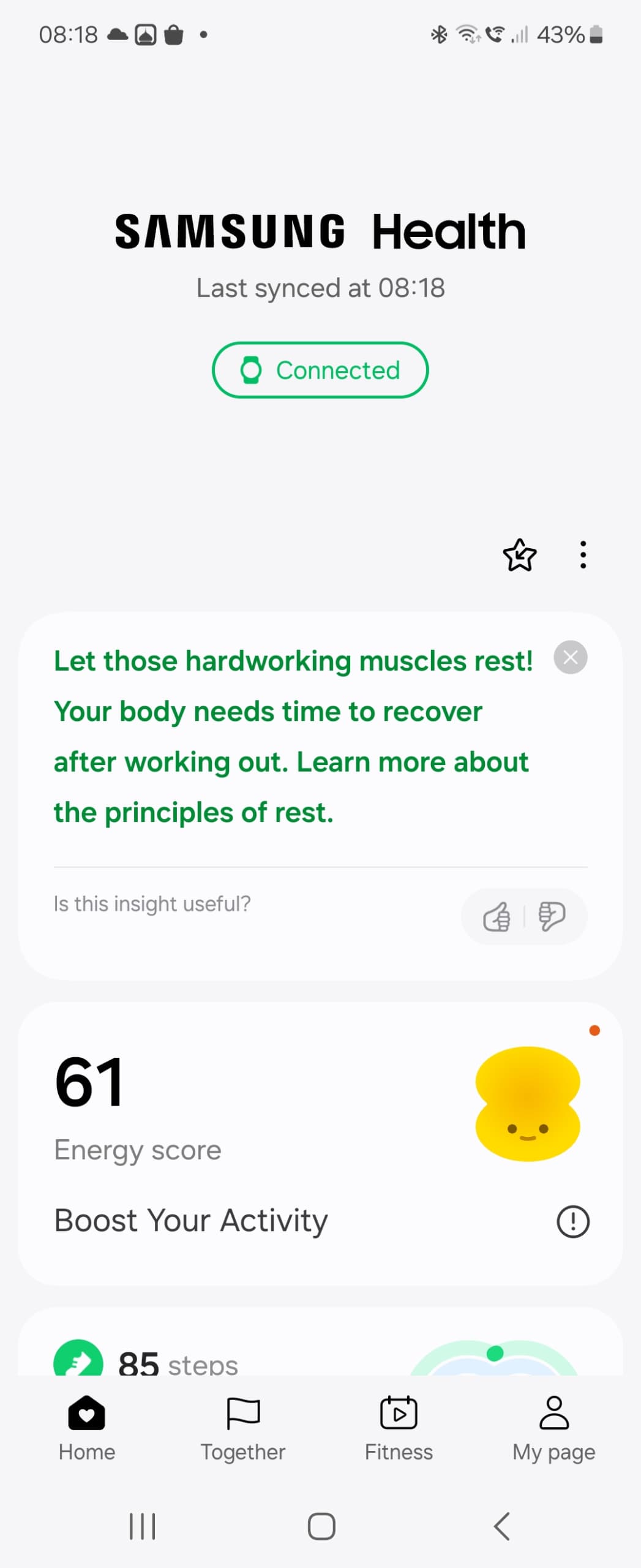The image size is (641, 1568).
Task: Tap the Boost Your Activity info icon
Action: [x=572, y=1221]
